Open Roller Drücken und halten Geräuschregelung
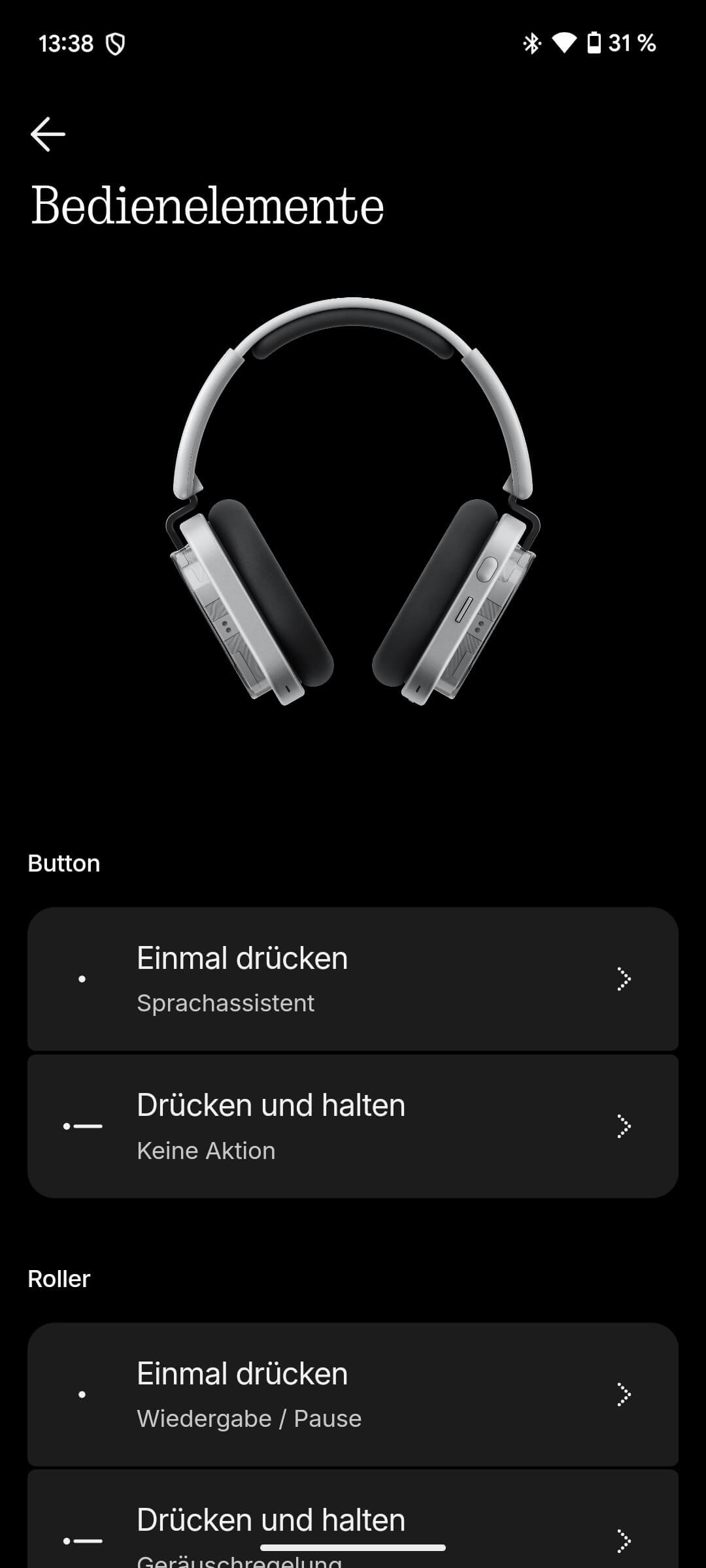706x1568 pixels. coord(352,1522)
